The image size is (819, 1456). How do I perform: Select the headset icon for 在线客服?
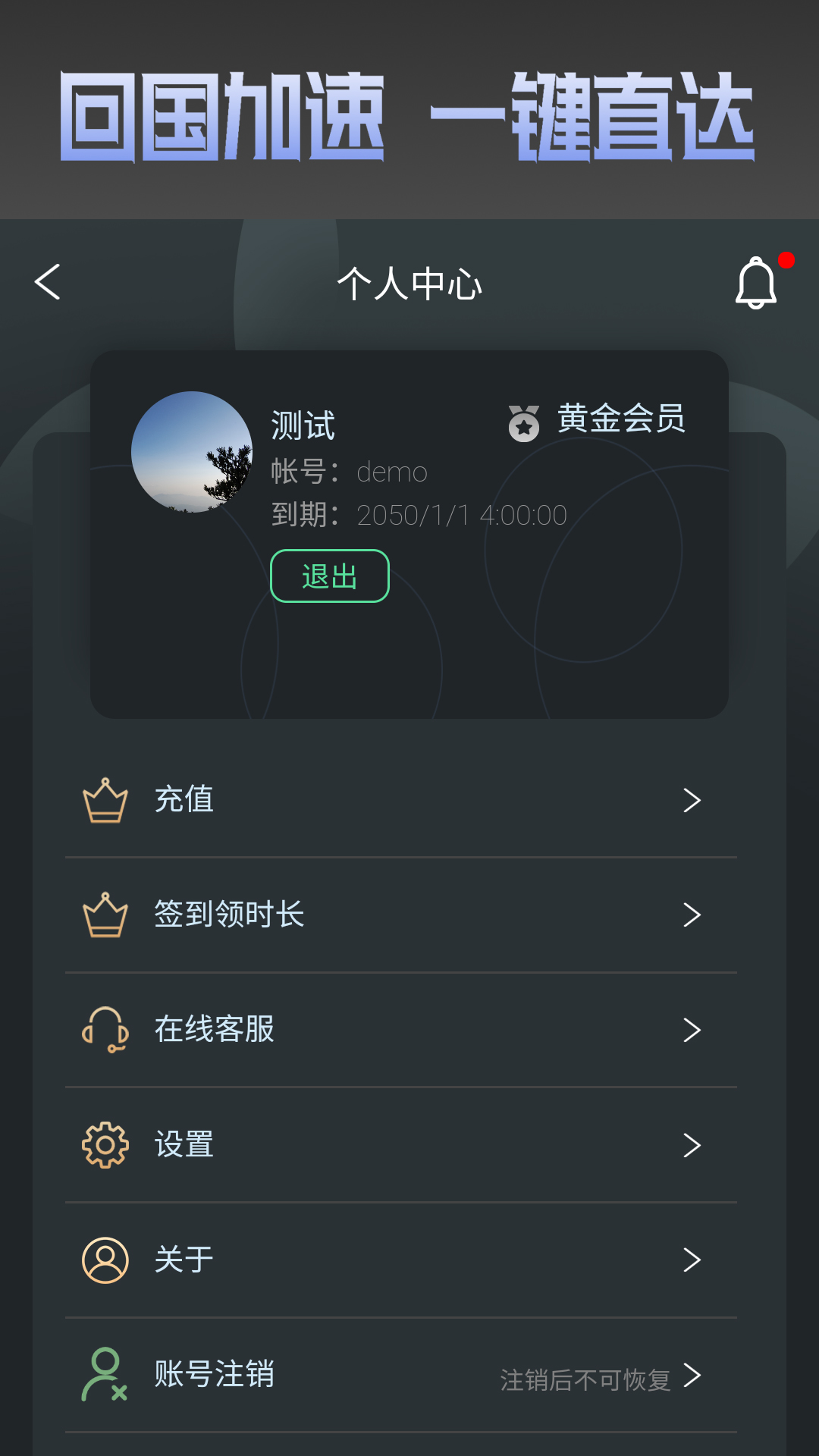point(106,1030)
